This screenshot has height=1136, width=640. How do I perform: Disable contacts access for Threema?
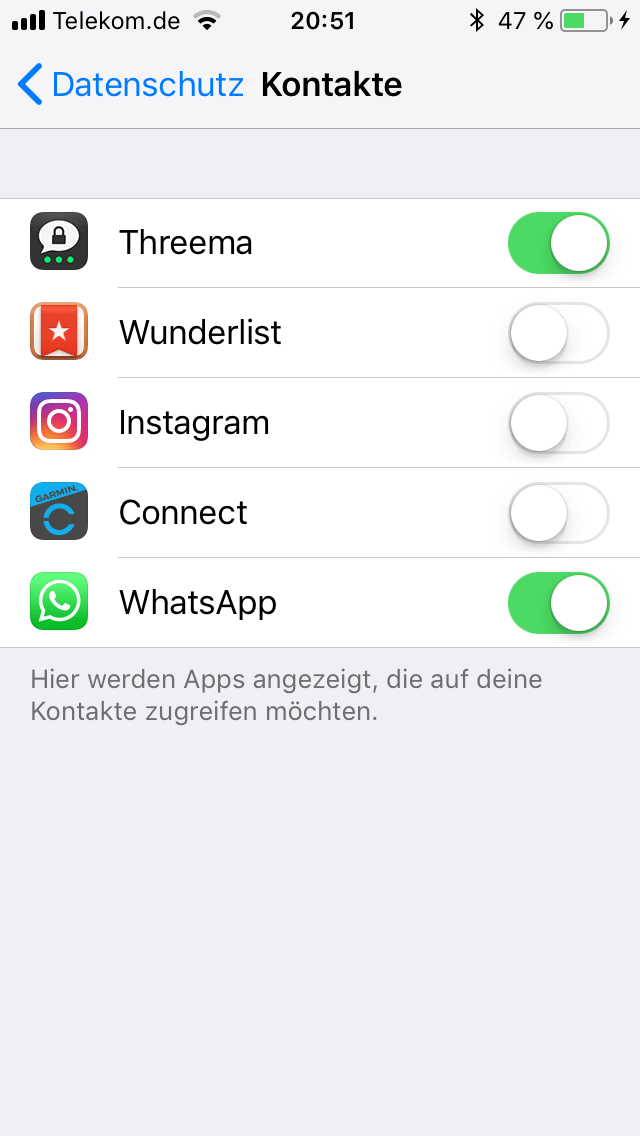pyautogui.click(x=559, y=243)
